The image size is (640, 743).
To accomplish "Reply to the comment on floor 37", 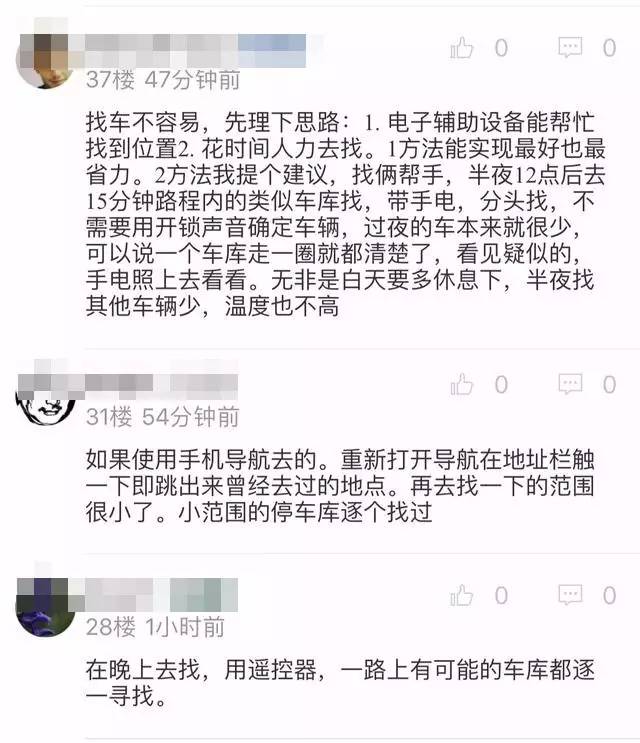I will (x=570, y=47).
